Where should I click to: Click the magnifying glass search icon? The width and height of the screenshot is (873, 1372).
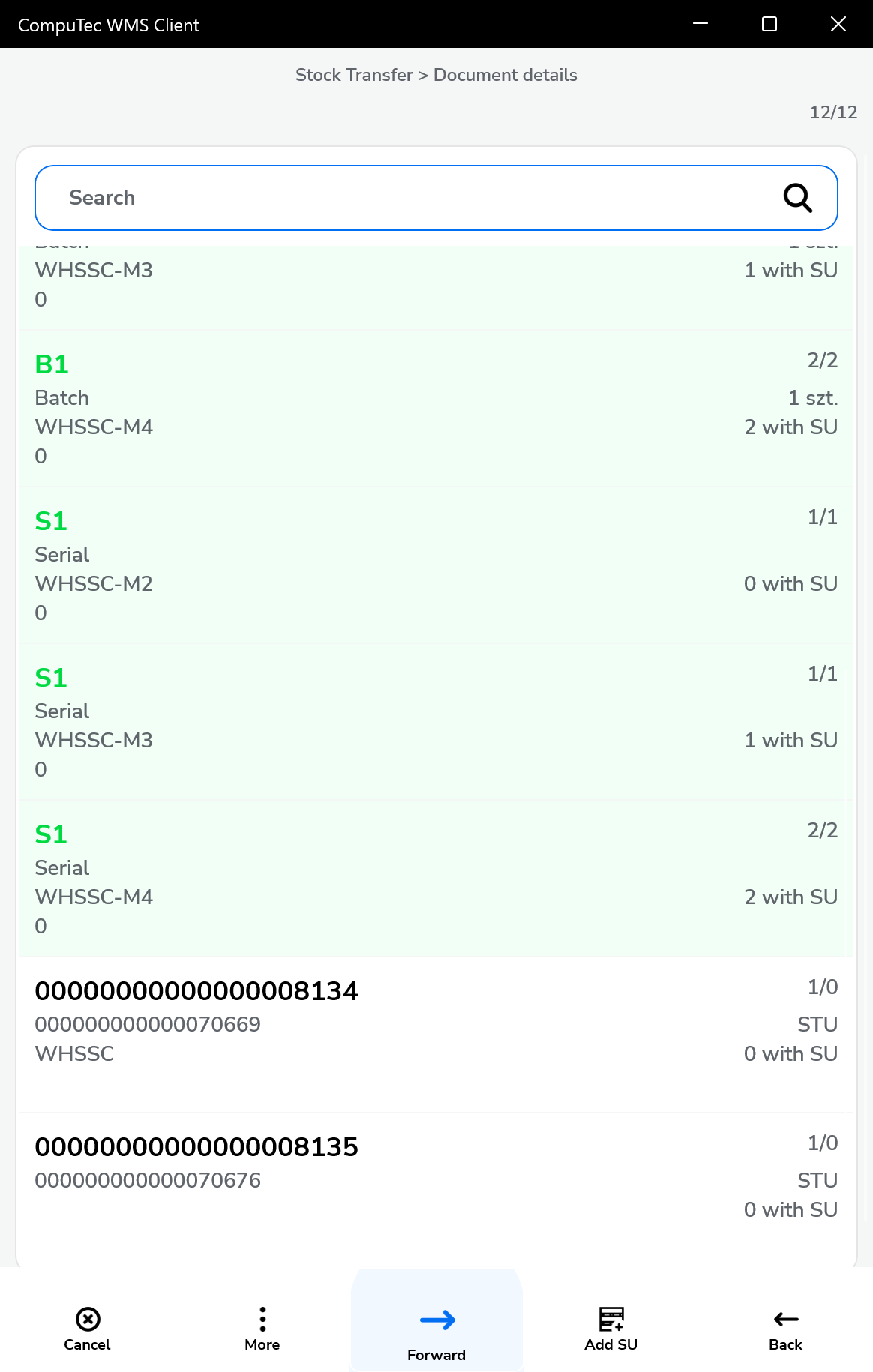pyautogui.click(x=797, y=197)
